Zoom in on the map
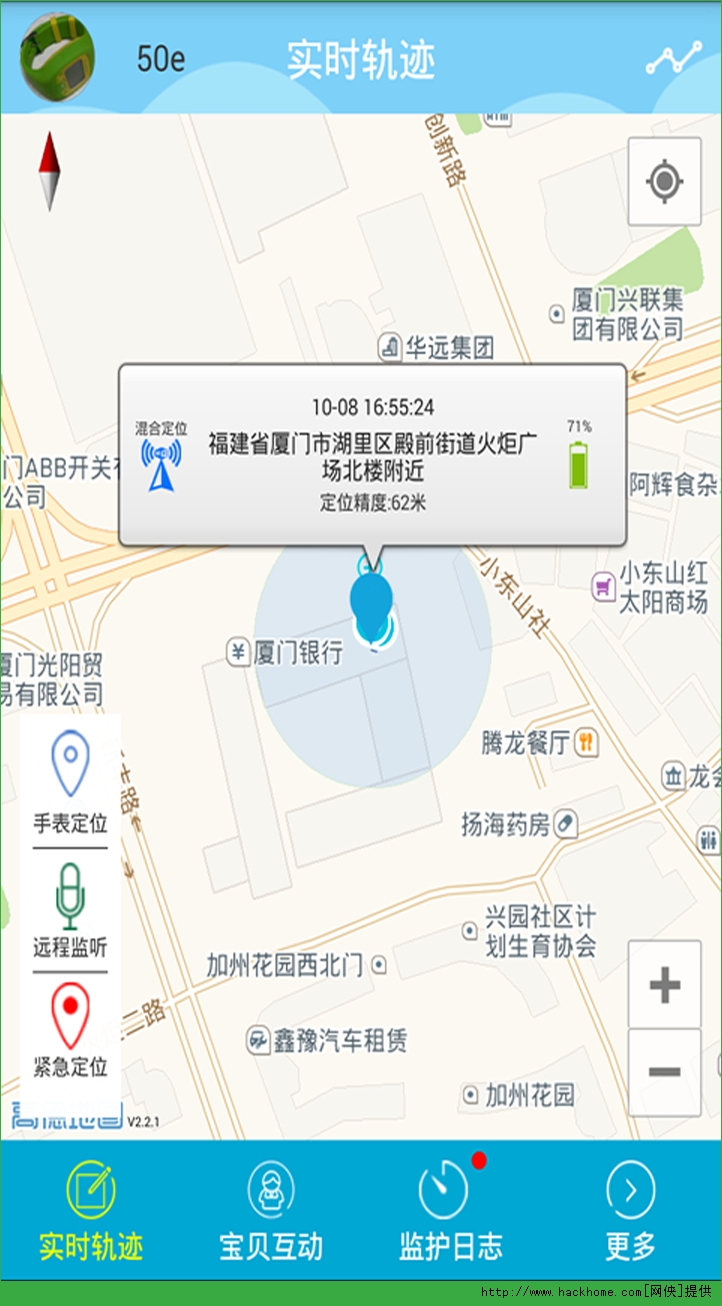Image resolution: width=722 pixels, height=1306 pixels. [x=664, y=986]
